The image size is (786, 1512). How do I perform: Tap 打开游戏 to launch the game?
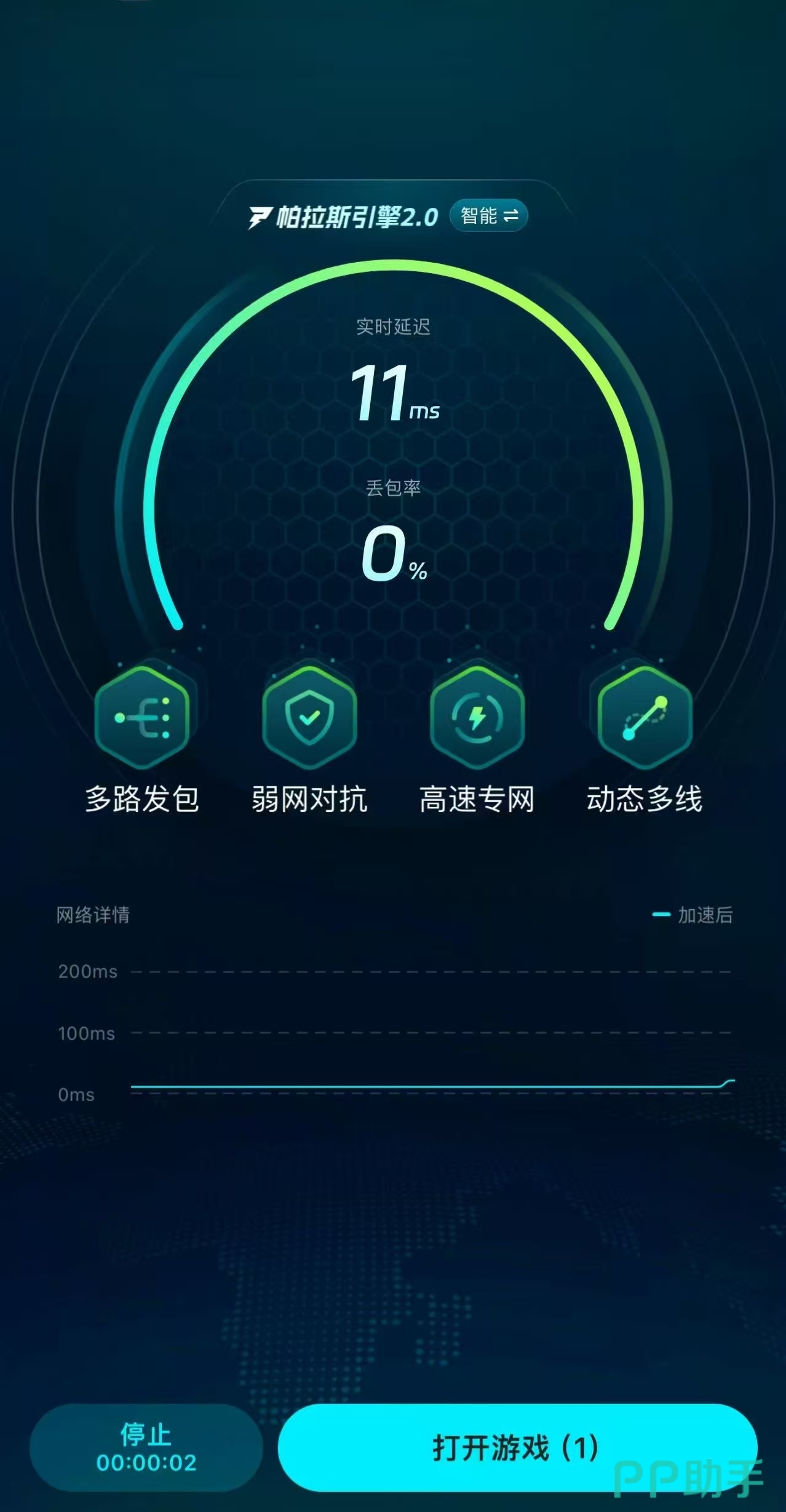(x=517, y=1447)
